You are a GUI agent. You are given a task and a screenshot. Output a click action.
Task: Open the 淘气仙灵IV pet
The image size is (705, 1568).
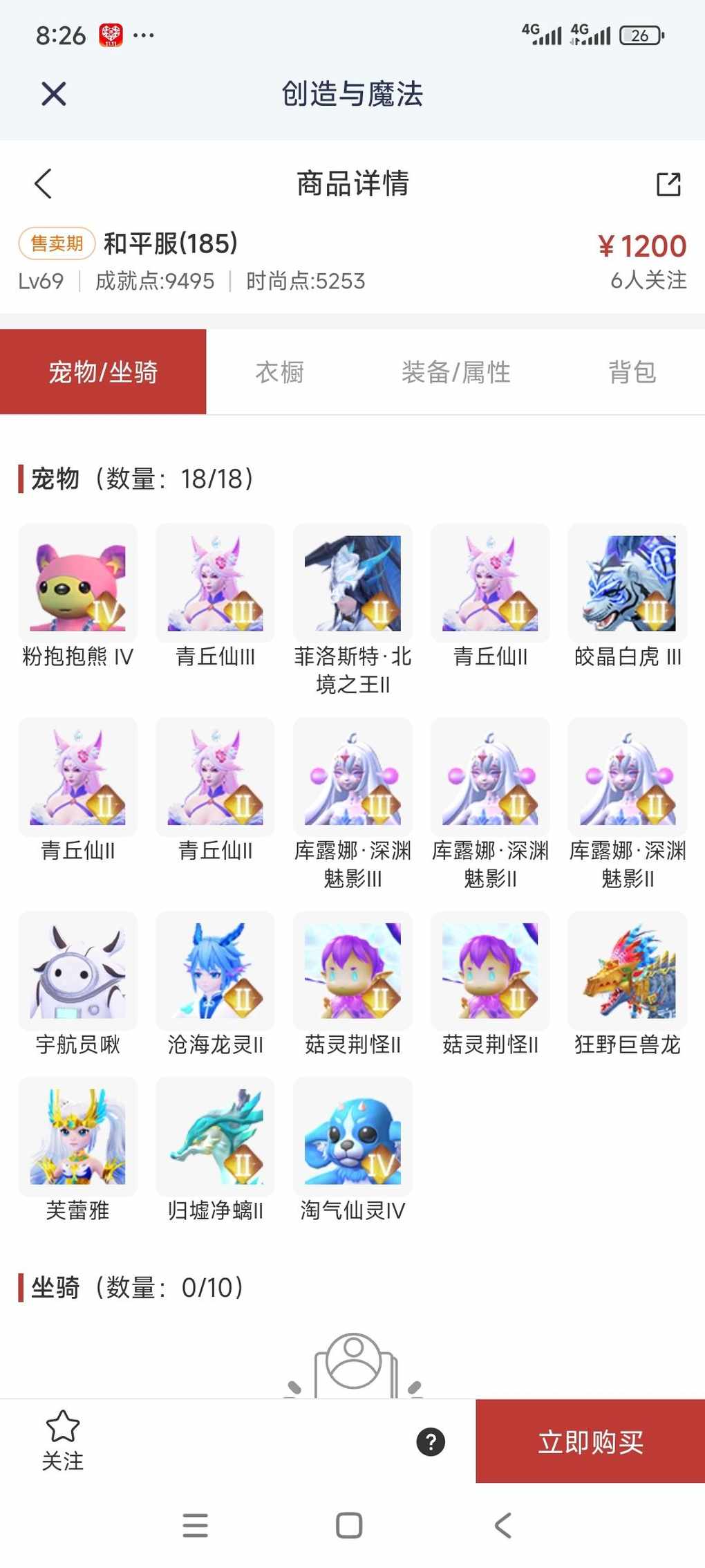(x=352, y=1136)
